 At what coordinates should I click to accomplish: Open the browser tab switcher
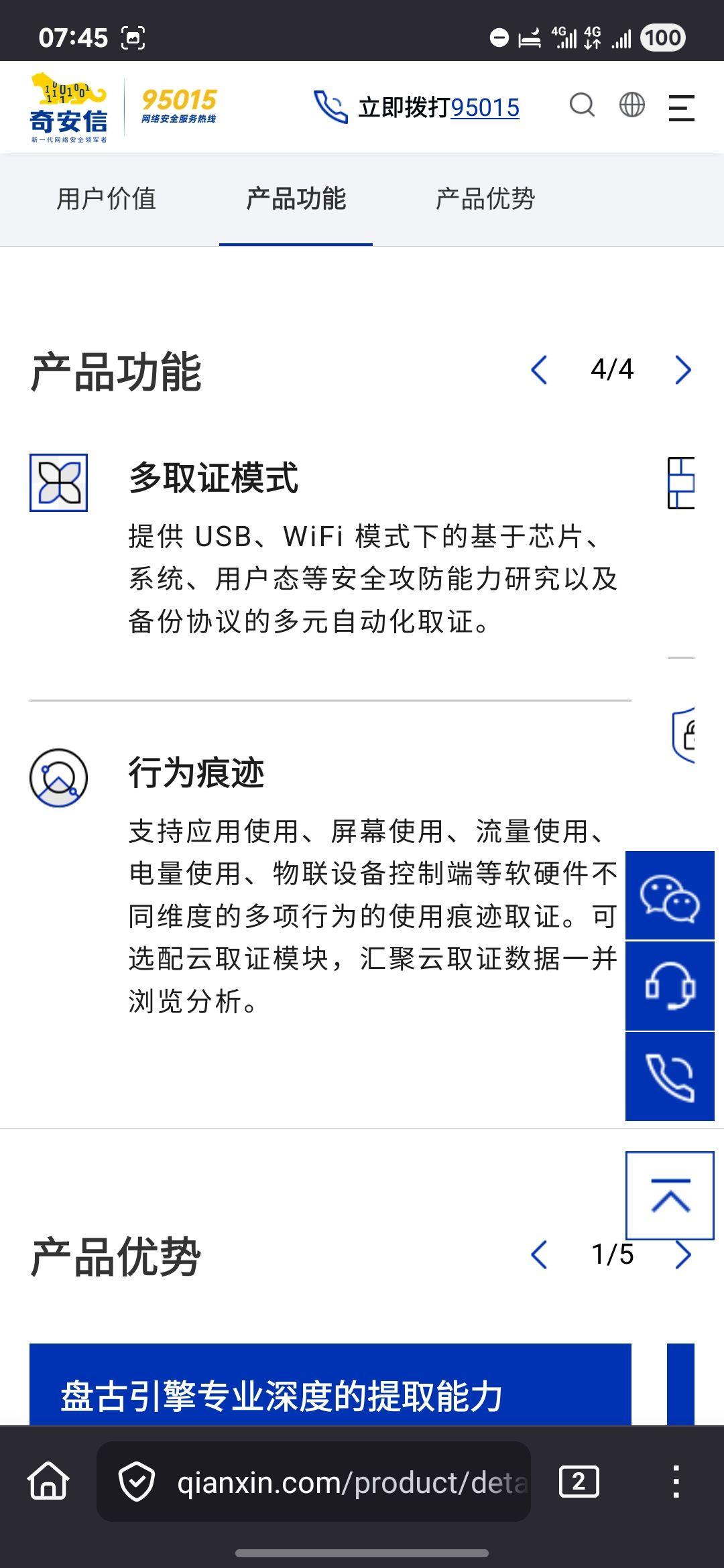[x=579, y=1482]
